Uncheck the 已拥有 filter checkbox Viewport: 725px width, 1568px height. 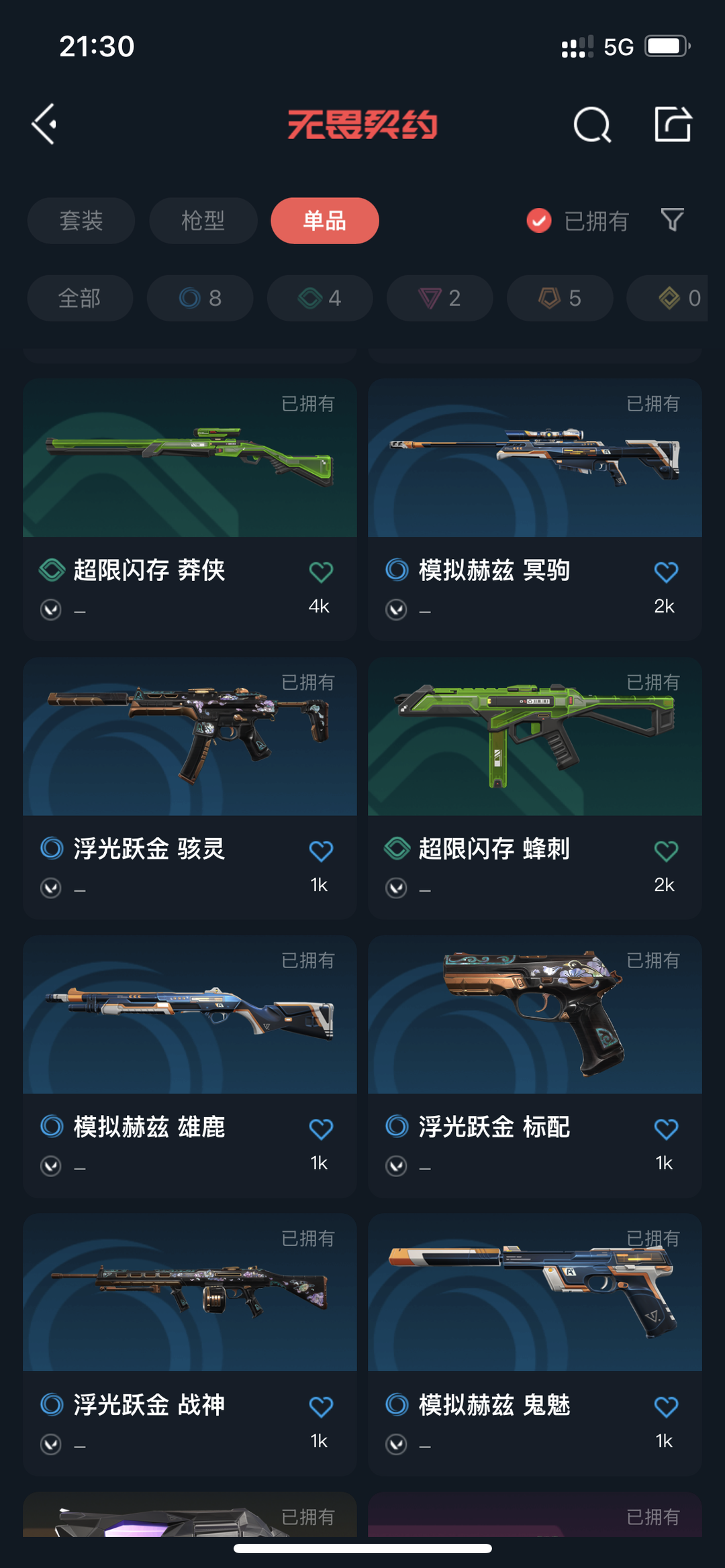click(x=539, y=221)
